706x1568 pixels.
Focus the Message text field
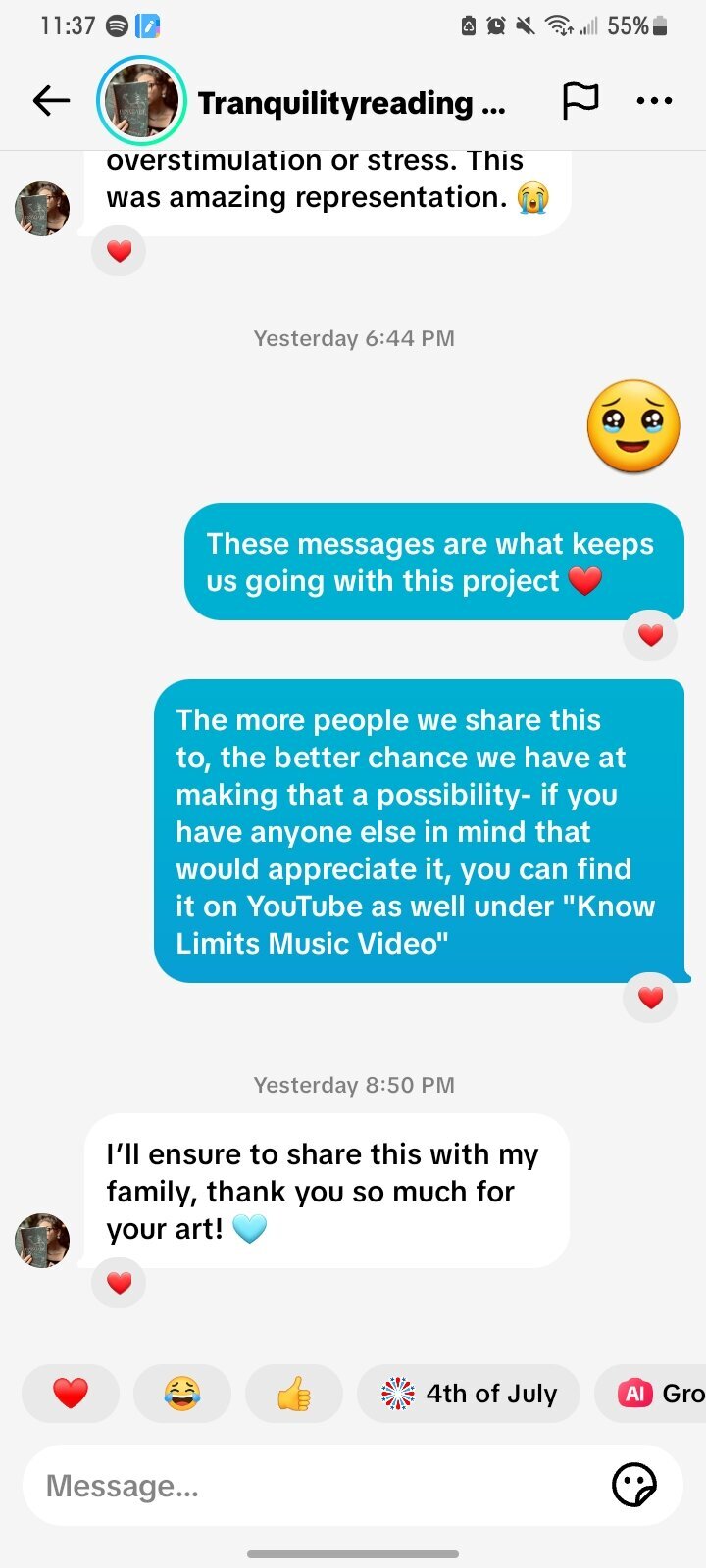(314, 1486)
